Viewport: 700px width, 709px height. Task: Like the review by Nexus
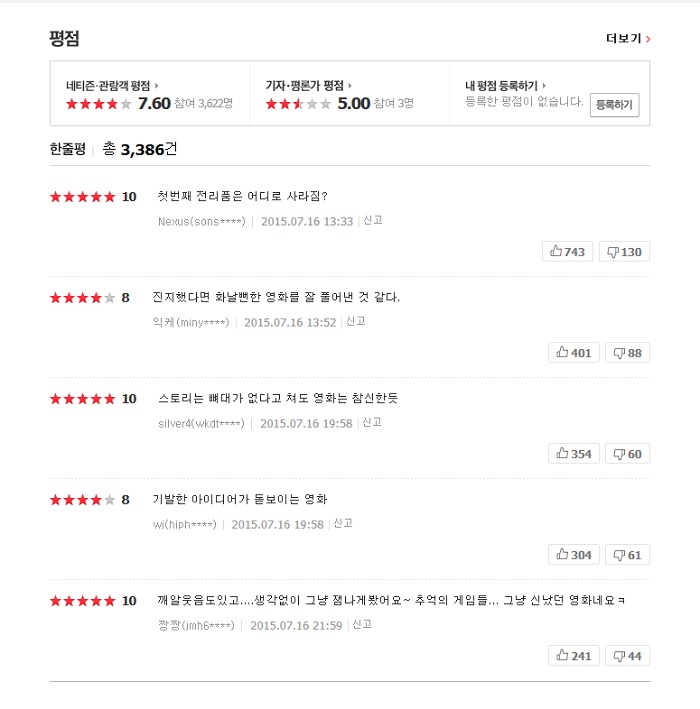(567, 252)
